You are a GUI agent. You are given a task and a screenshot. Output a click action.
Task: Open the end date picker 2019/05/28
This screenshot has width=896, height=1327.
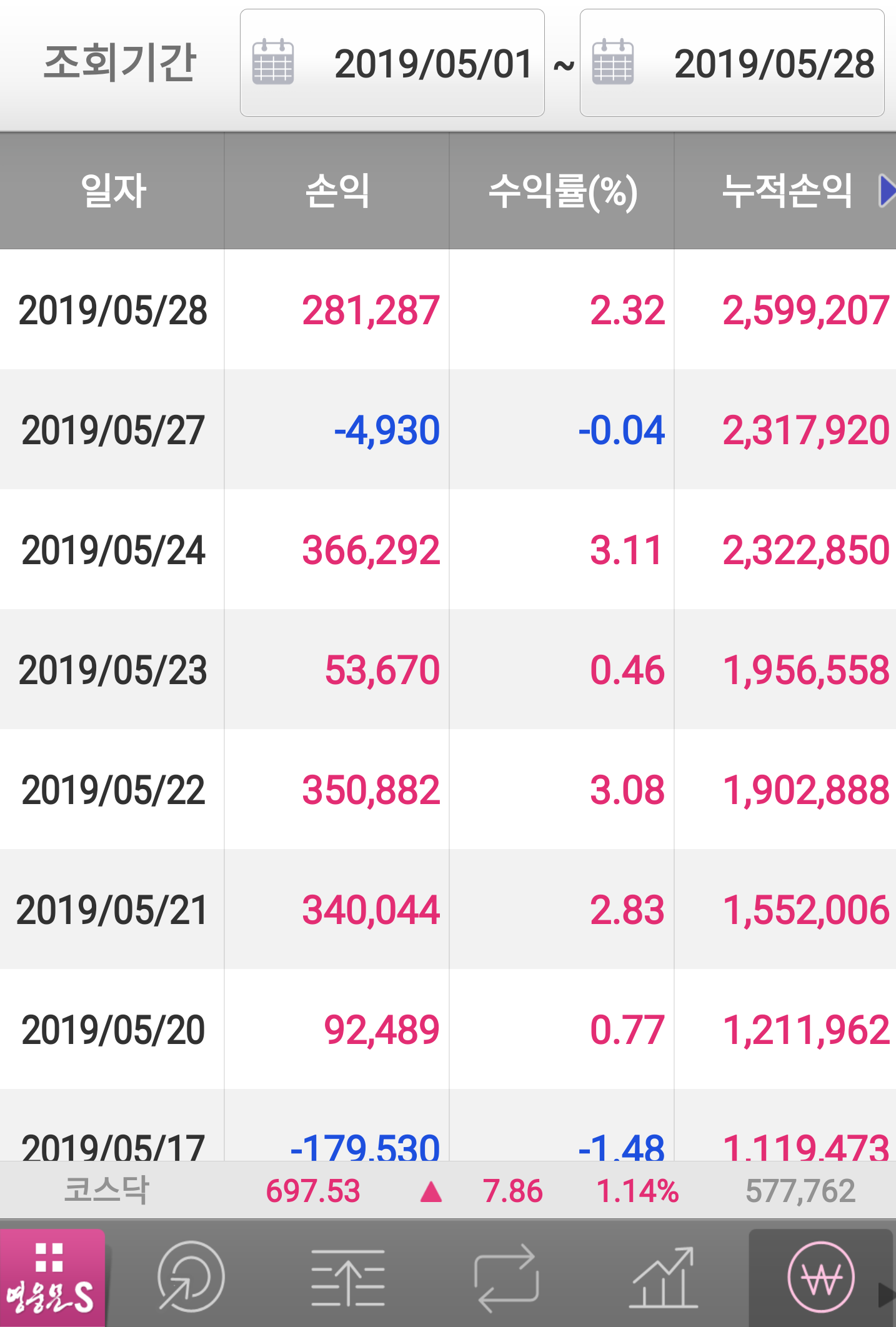click(x=732, y=63)
